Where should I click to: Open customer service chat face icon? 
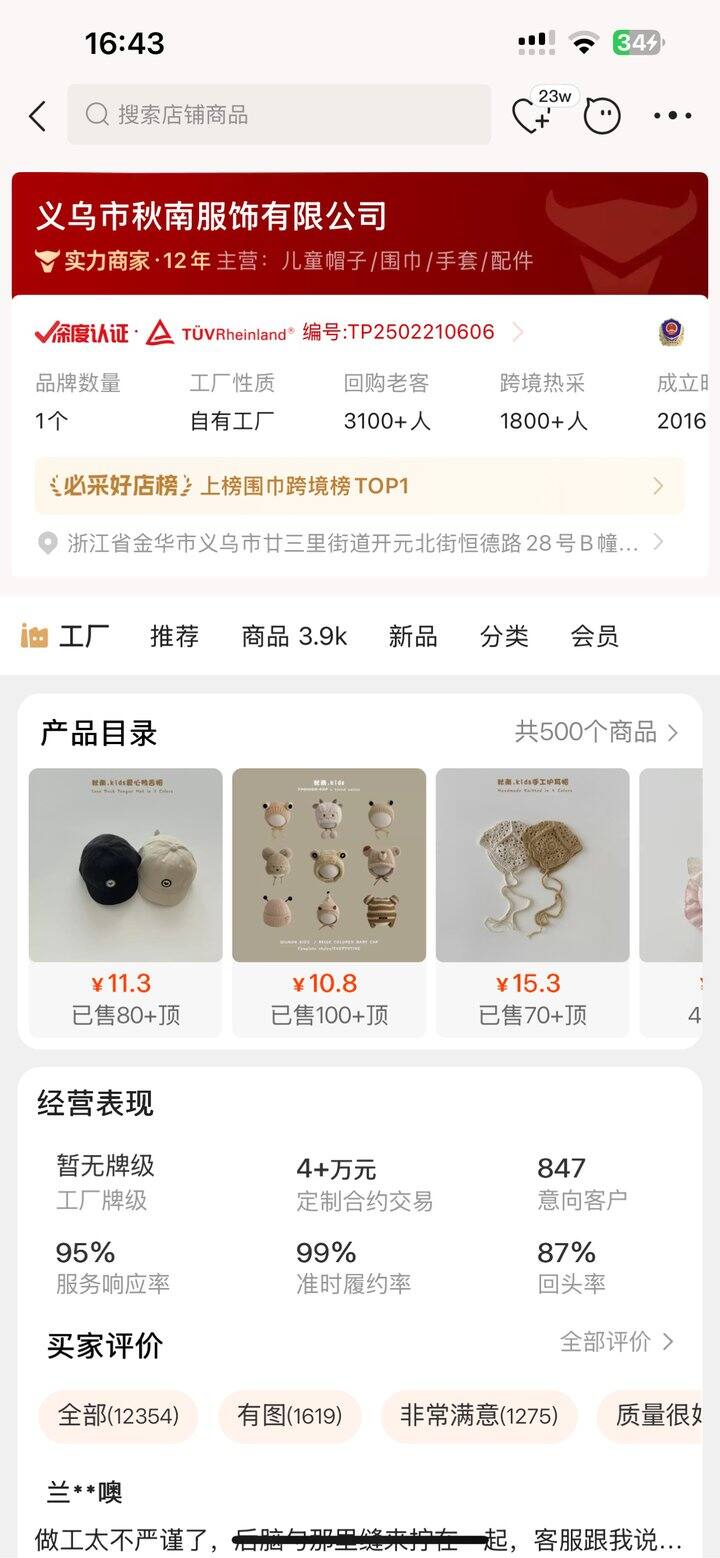[602, 116]
